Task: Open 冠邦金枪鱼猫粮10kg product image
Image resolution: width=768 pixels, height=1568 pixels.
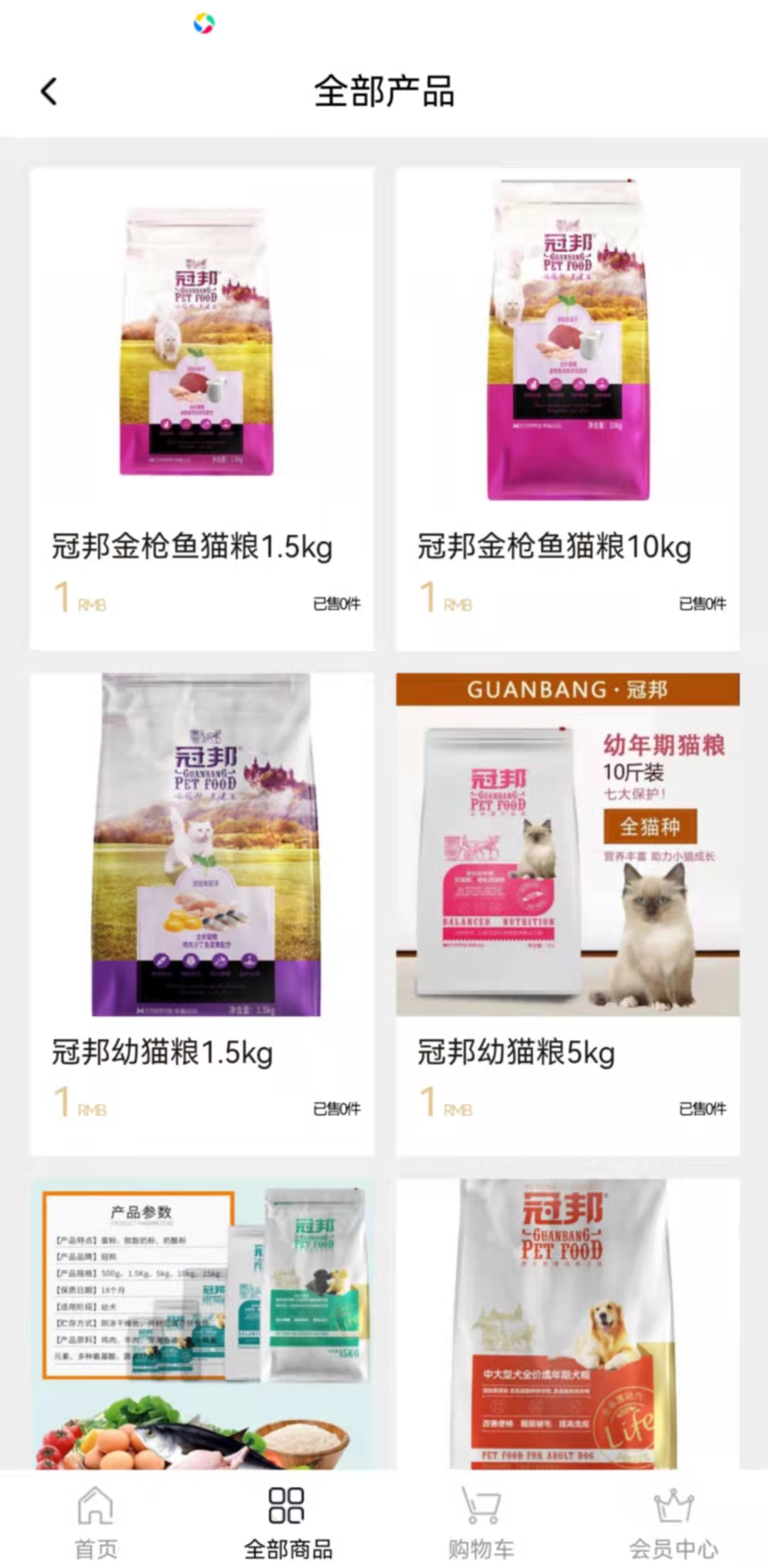Action: click(x=567, y=341)
